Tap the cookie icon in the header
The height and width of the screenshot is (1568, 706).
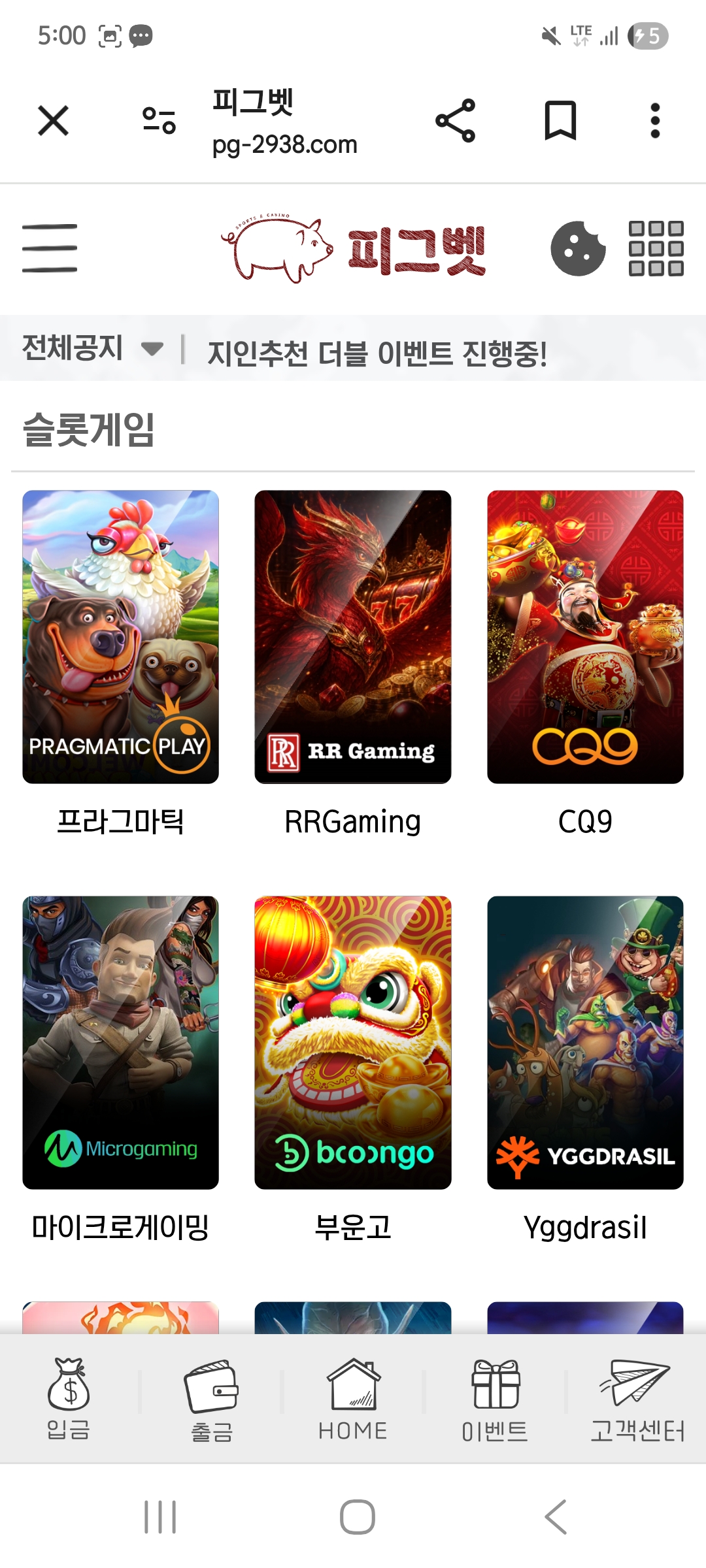pos(578,248)
